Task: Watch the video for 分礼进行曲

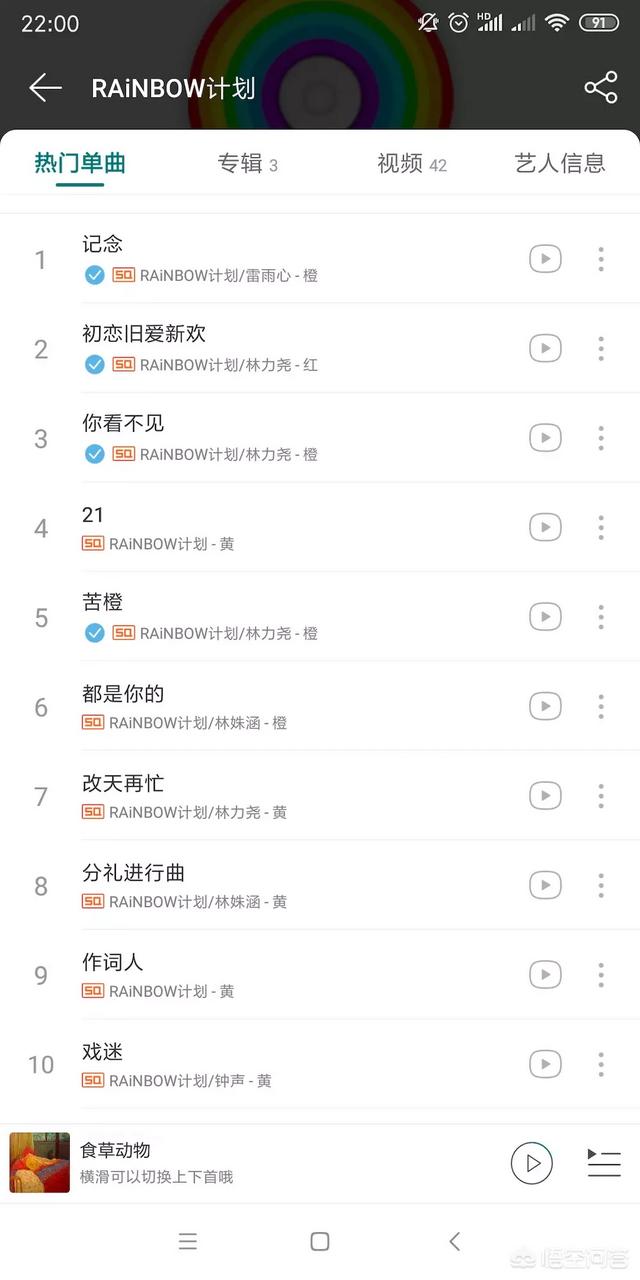Action: [x=545, y=885]
